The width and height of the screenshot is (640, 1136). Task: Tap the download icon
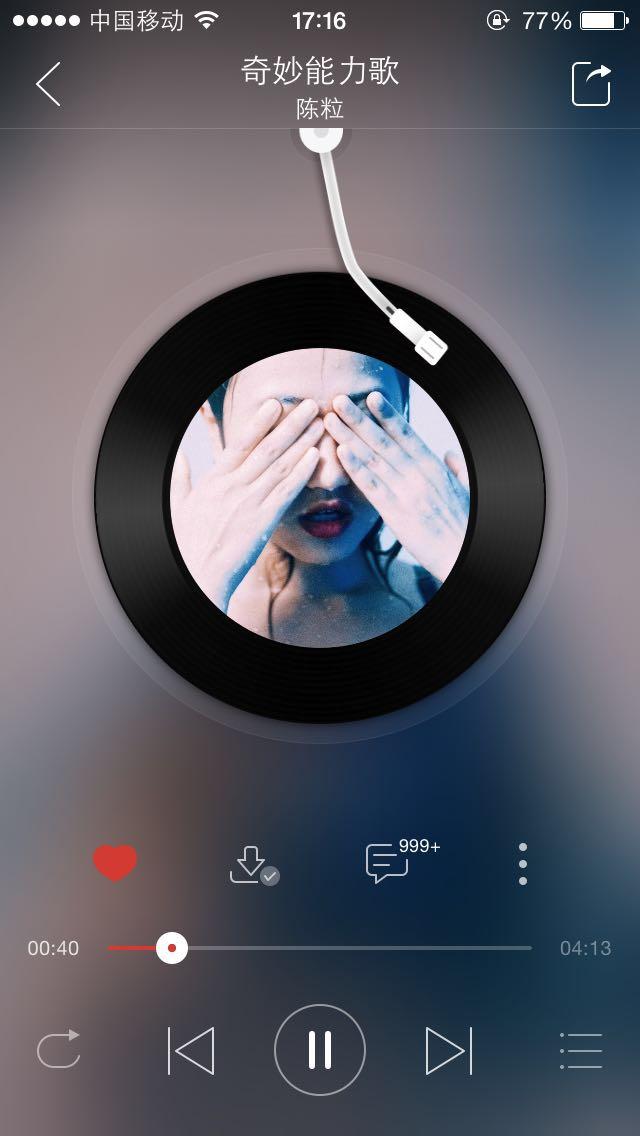pos(251,864)
